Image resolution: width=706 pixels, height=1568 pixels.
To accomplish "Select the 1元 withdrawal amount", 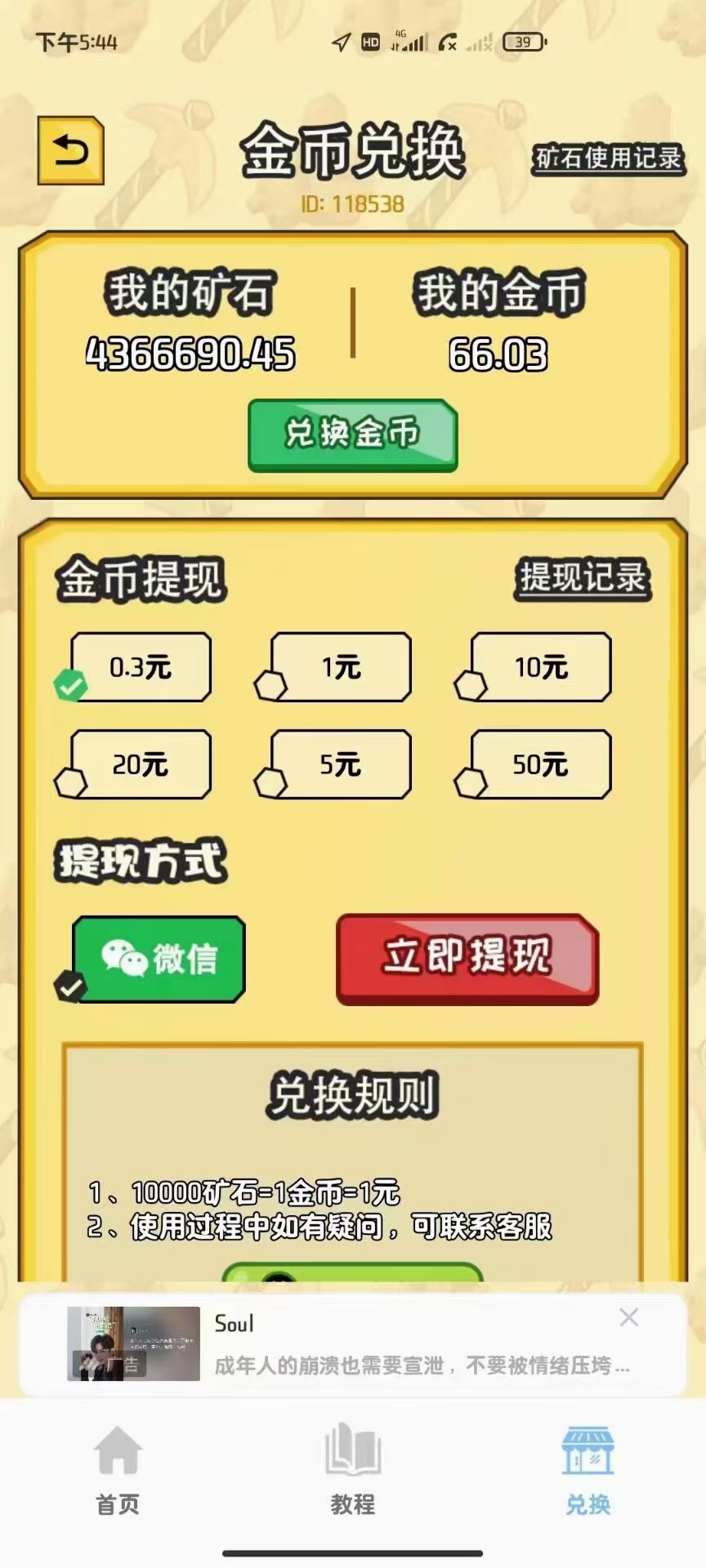I will 341,667.
